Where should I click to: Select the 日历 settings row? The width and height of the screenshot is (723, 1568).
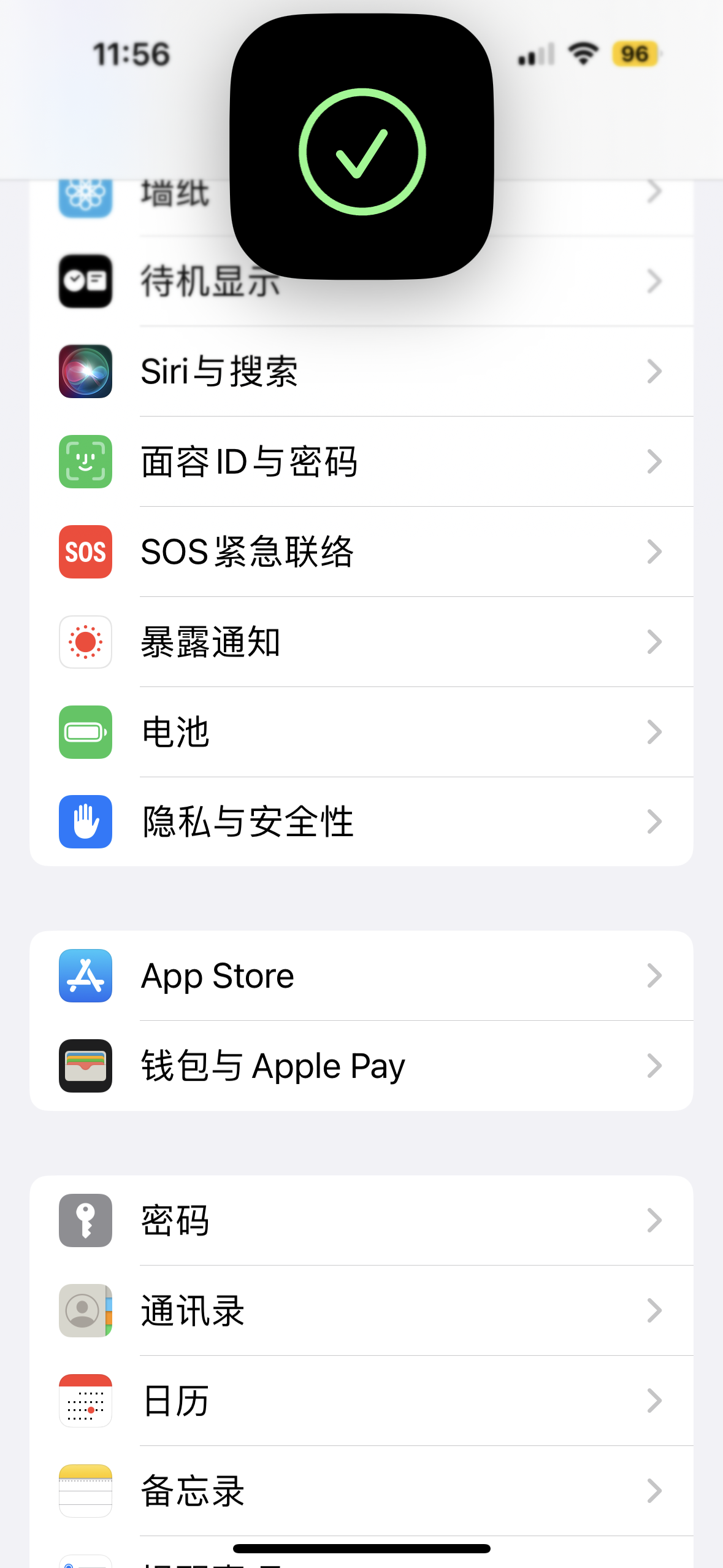click(x=361, y=1401)
